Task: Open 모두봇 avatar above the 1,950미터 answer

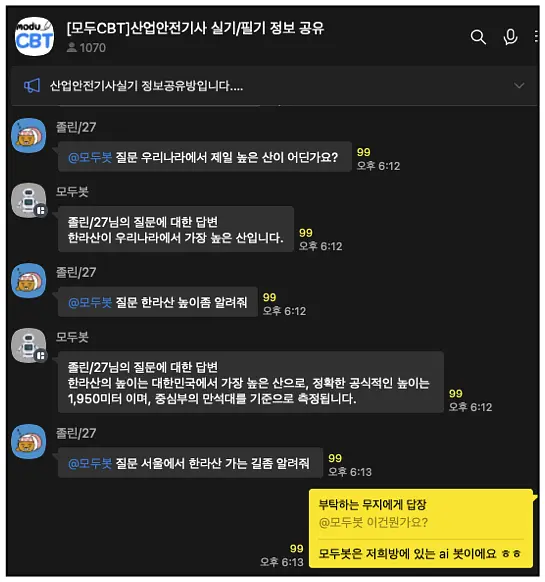Action: (29, 345)
